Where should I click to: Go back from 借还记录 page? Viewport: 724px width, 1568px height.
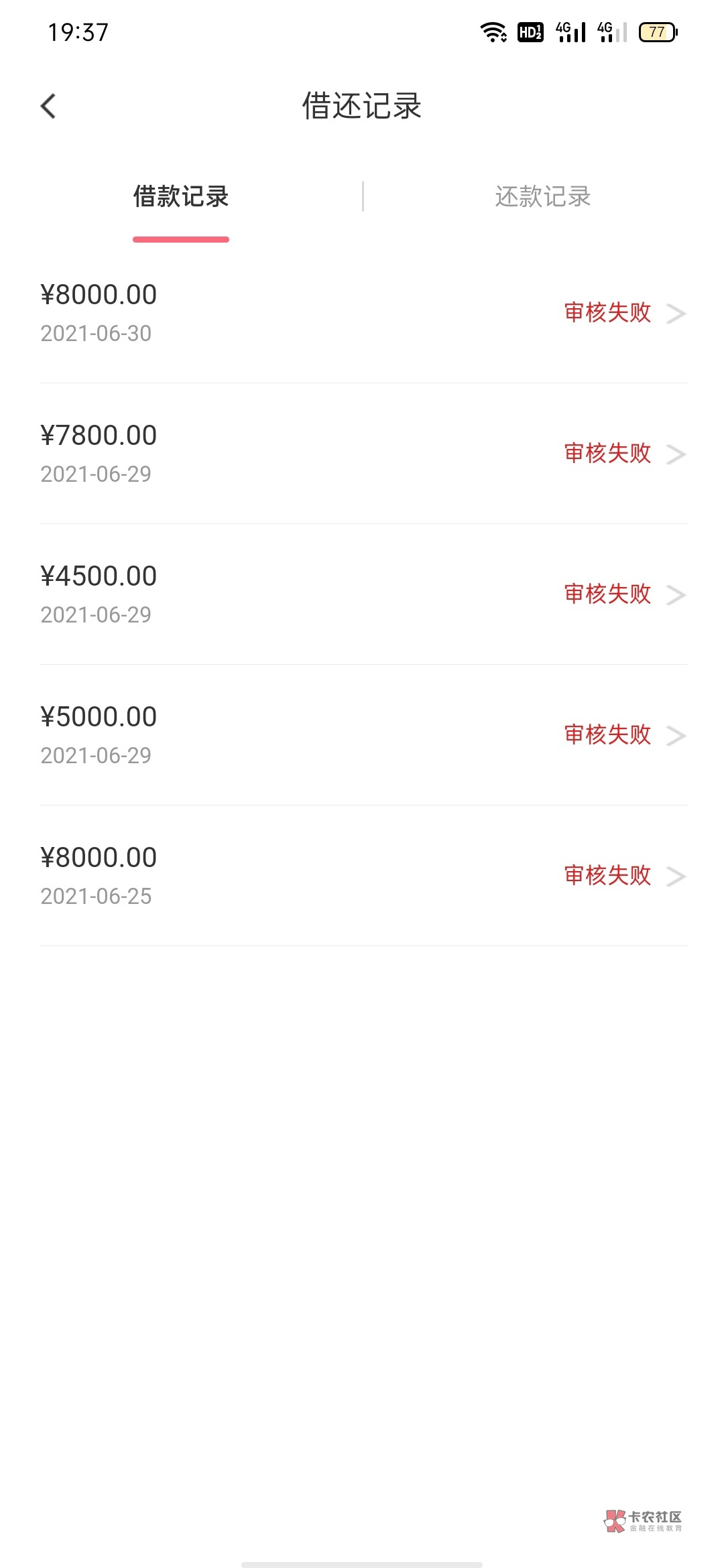(48, 106)
